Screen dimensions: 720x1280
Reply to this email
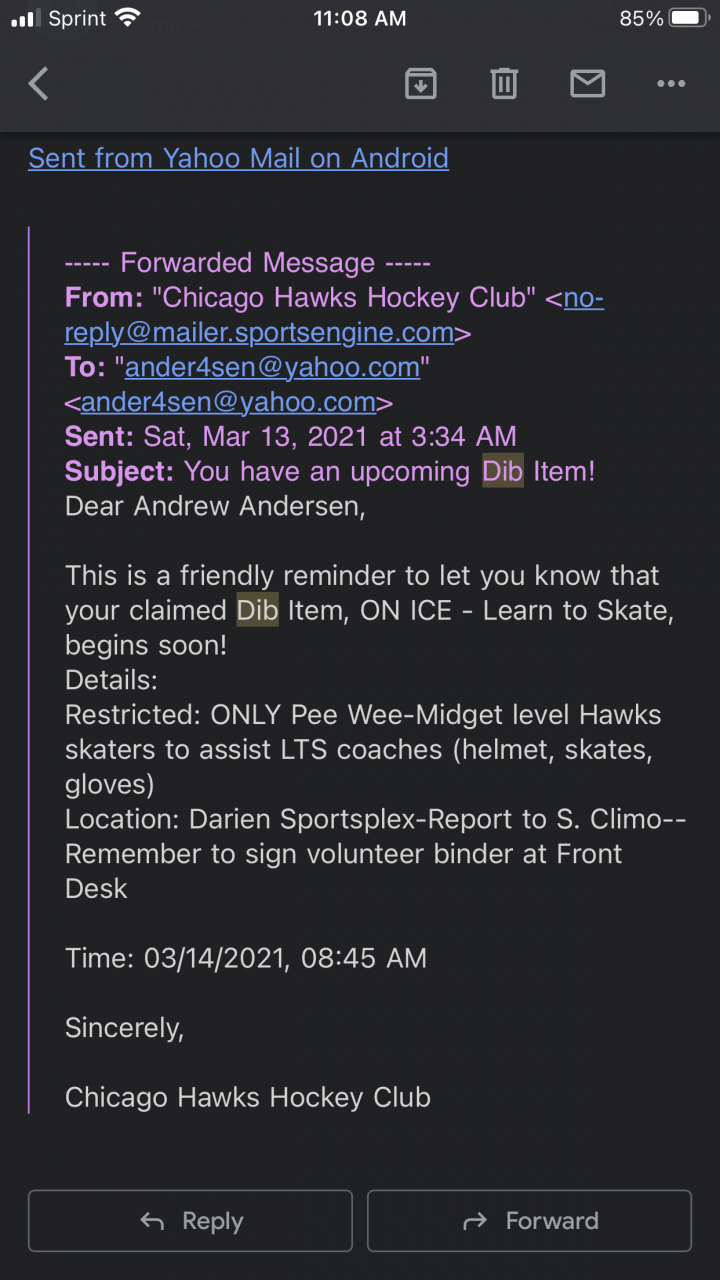(x=190, y=1221)
